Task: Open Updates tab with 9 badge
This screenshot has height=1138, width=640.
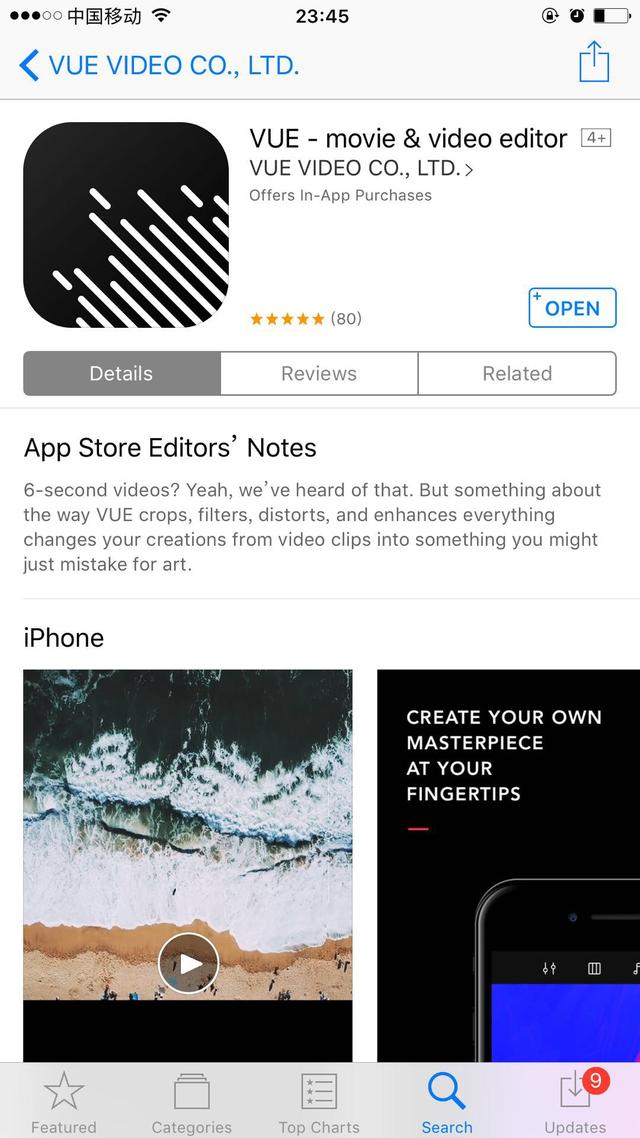Action: pos(575,1102)
